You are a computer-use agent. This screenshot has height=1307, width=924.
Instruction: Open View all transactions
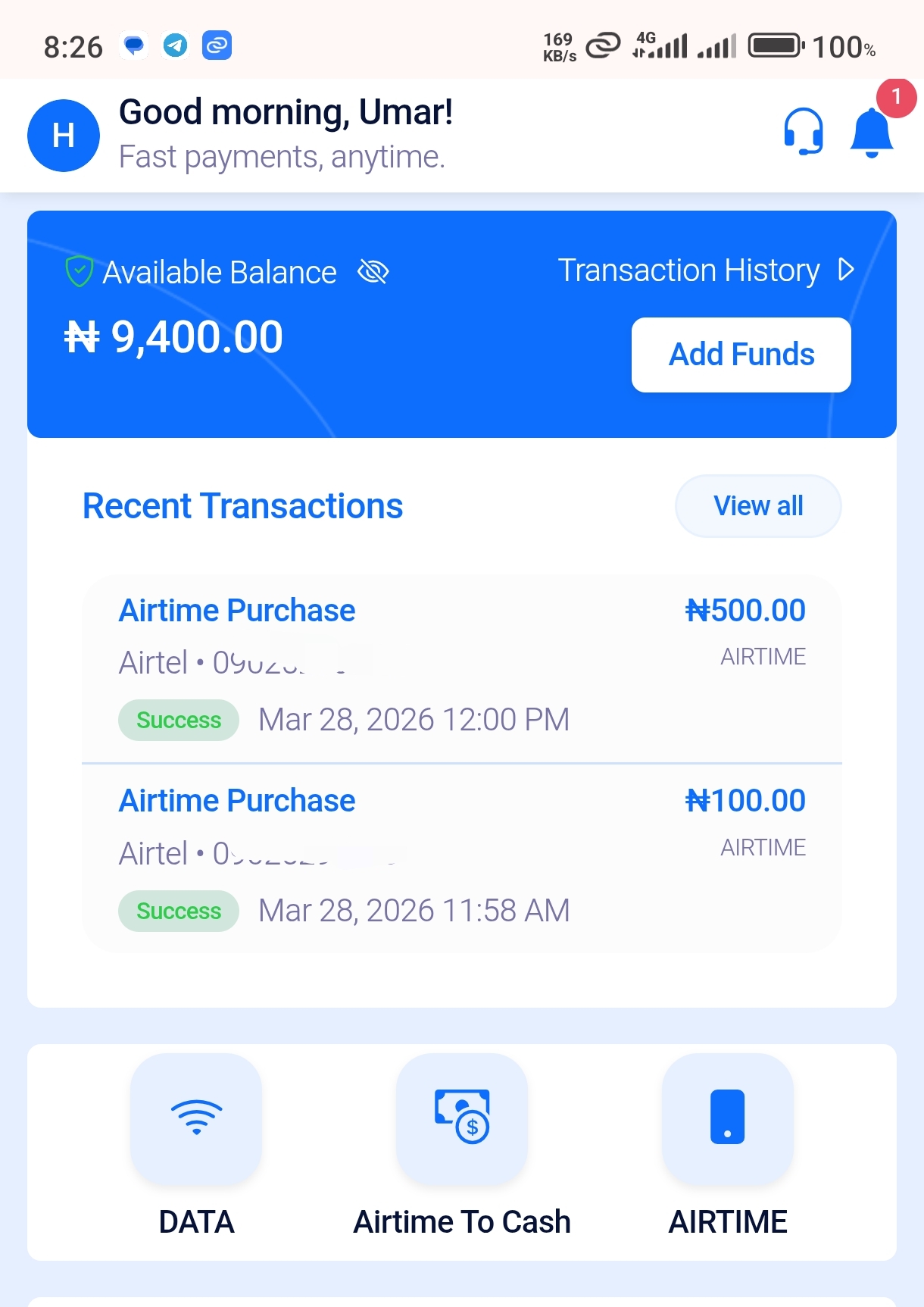pos(757,505)
